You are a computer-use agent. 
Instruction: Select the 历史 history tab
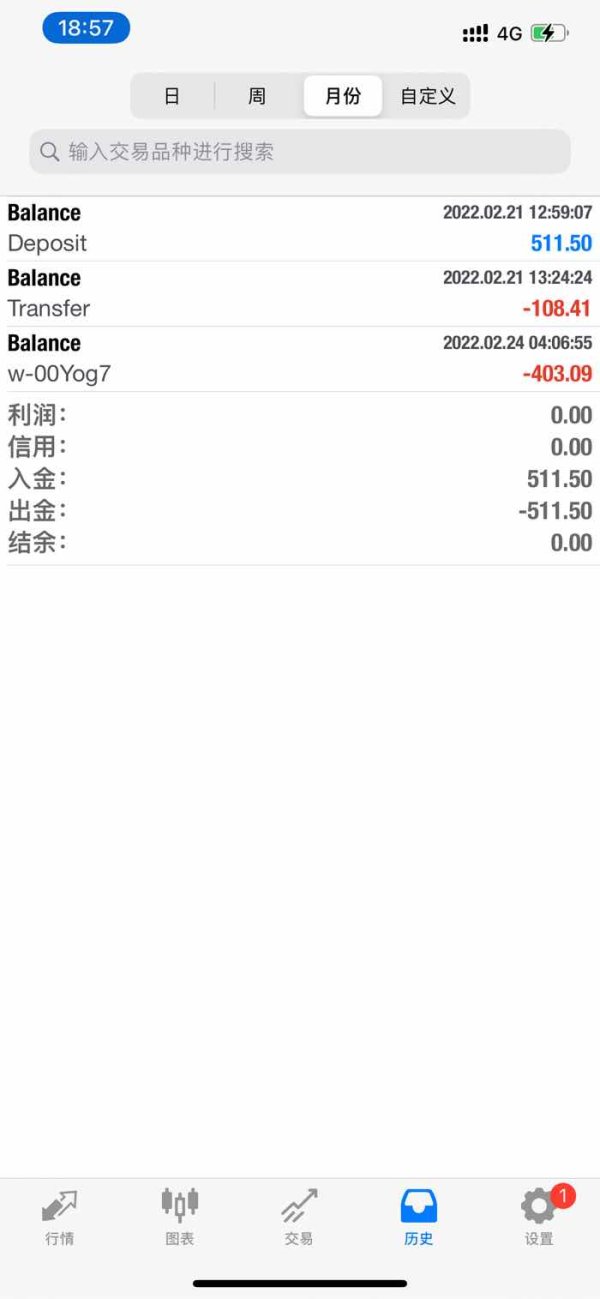(419, 1217)
